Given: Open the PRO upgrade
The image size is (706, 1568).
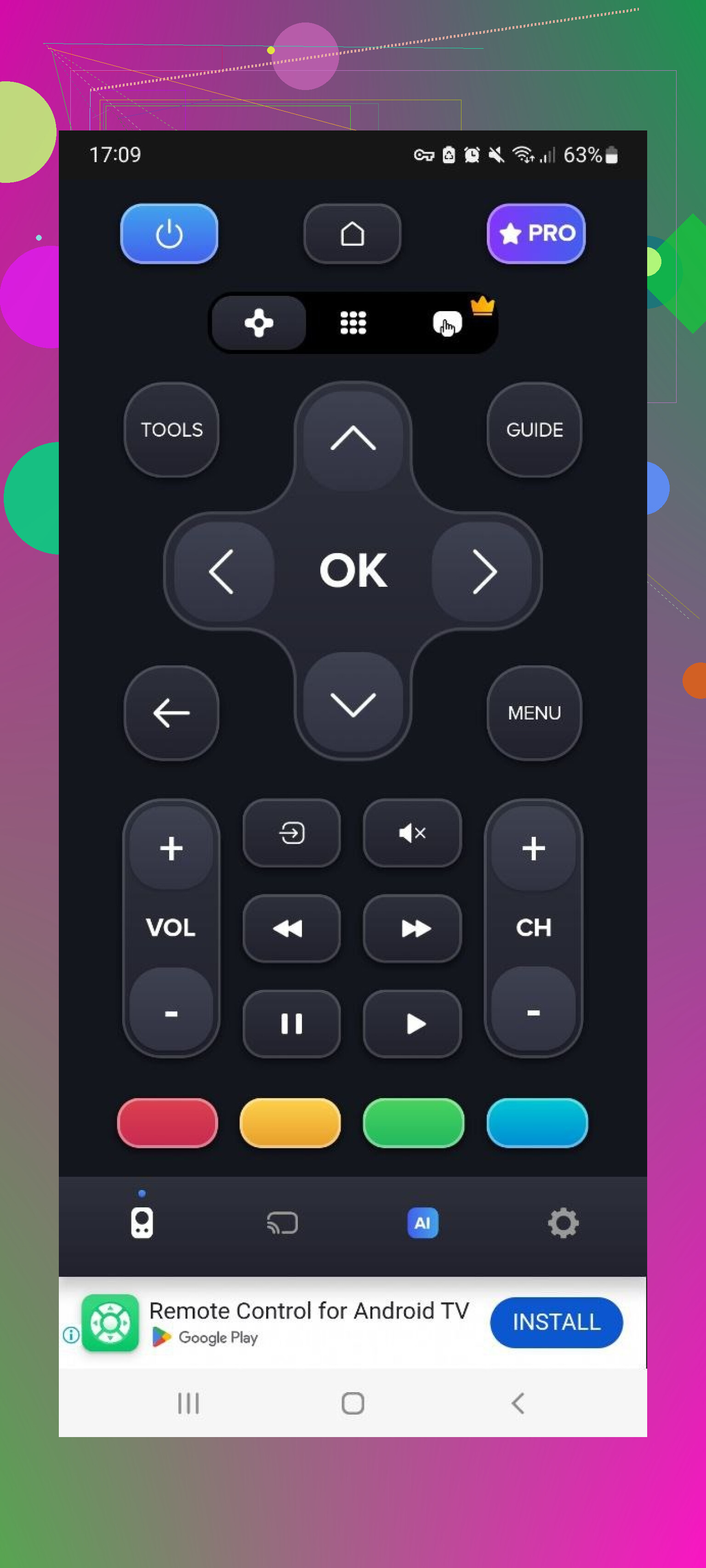Looking at the screenshot, I should (535, 234).
